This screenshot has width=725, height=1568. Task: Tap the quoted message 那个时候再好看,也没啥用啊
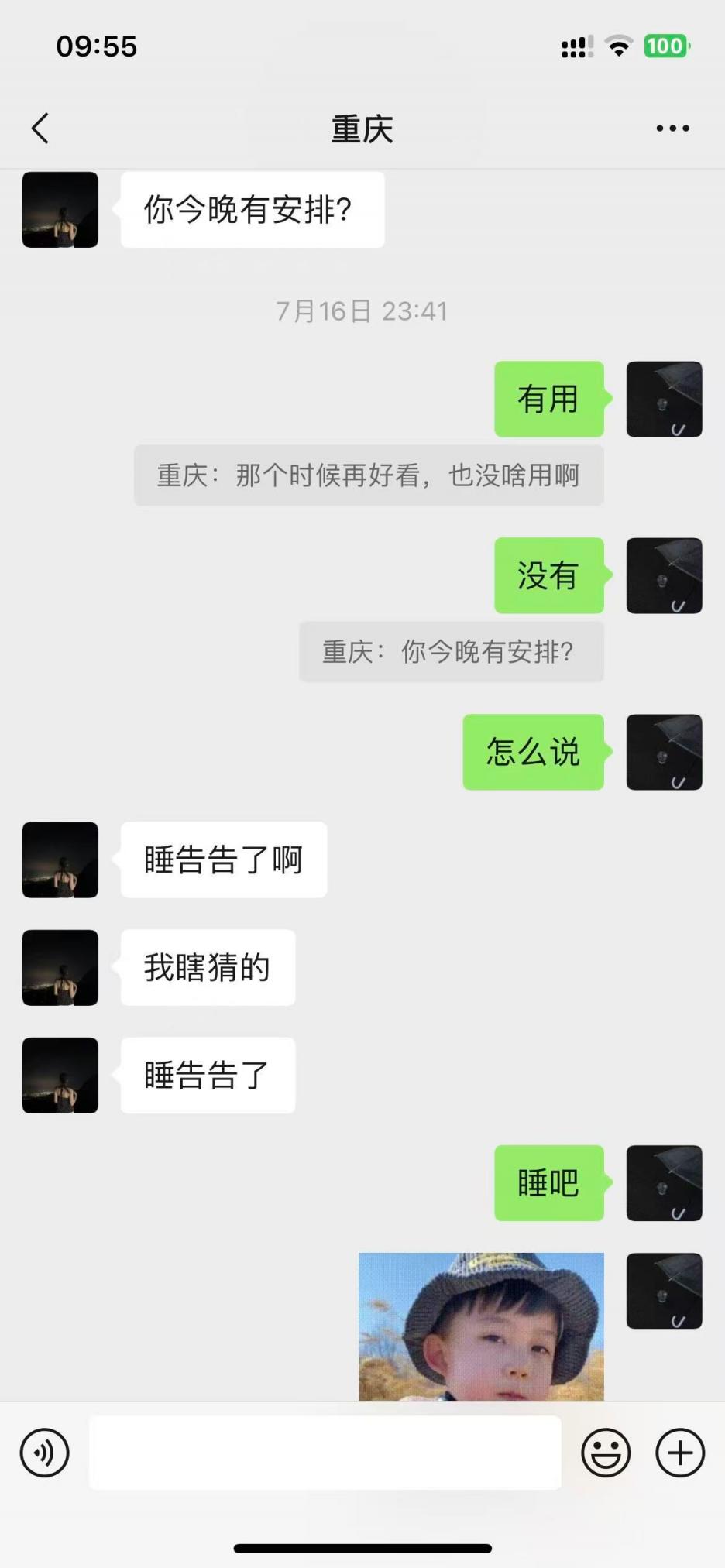pos(369,475)
